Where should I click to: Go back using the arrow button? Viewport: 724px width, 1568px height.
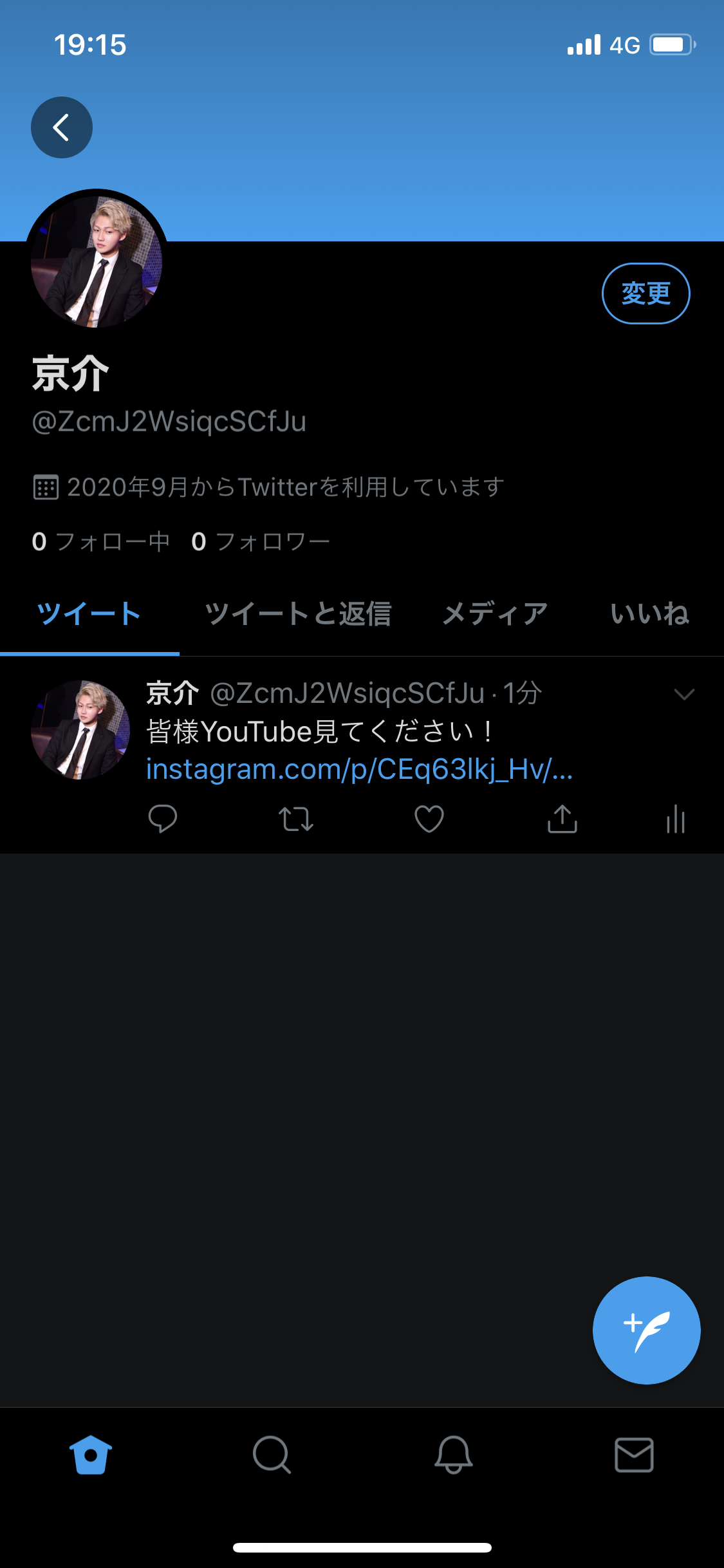pos(62,127)
